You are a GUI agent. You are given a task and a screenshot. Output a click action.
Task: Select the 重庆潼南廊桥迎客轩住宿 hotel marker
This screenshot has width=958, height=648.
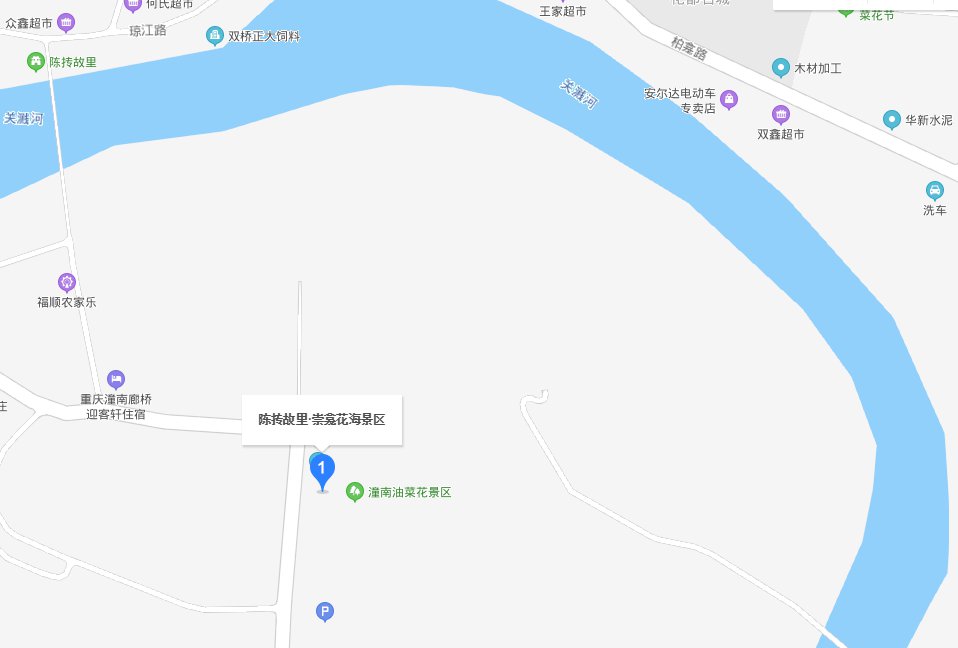pyautogui.click(x=116, y=379)
